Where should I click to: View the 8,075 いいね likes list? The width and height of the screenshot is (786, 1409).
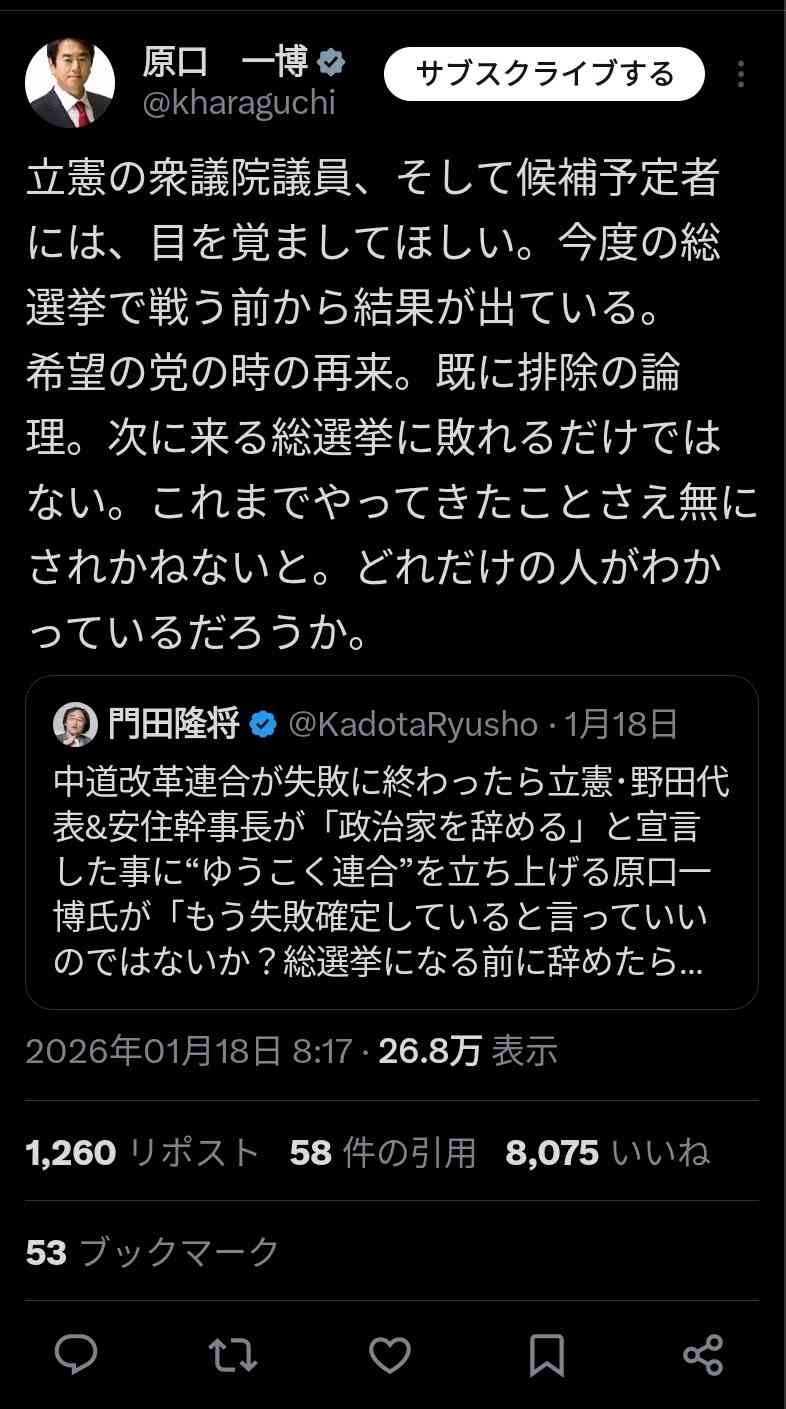[x=607, y=1152]
